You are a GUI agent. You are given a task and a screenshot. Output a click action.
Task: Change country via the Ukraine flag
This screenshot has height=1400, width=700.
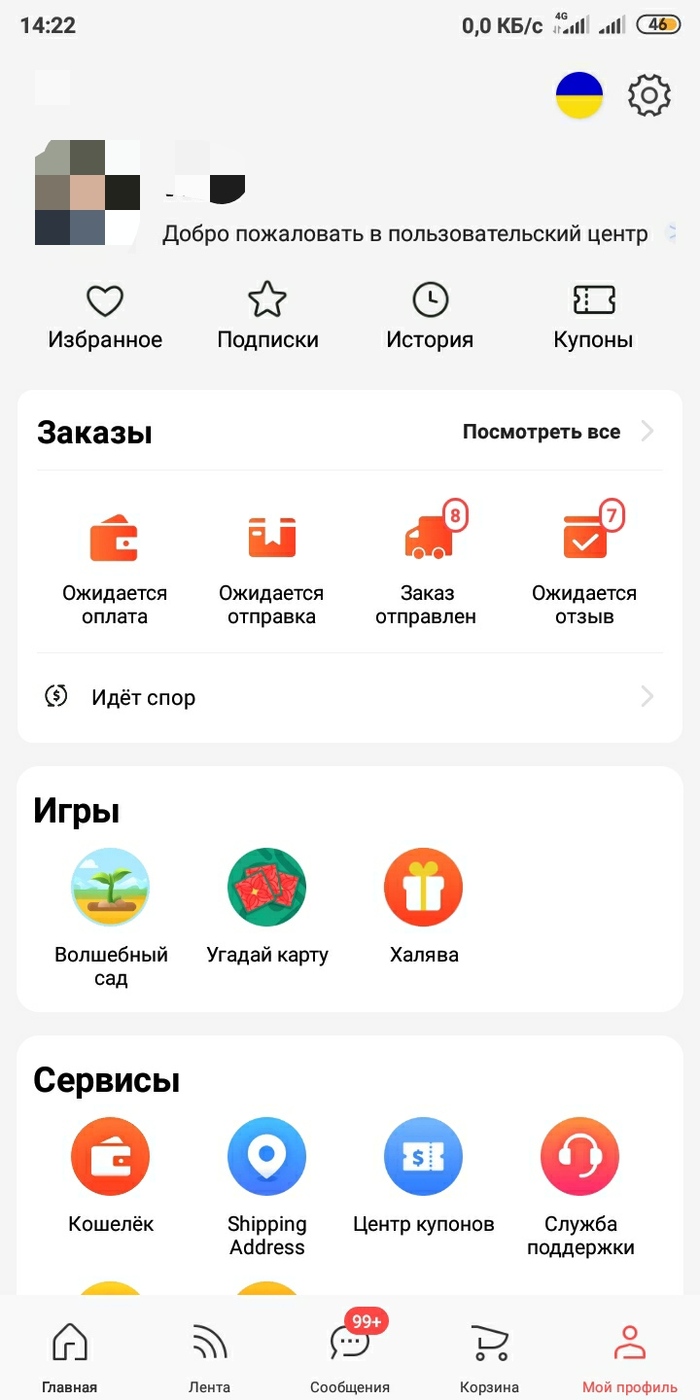pyautogui.click(x=579, y=96)
